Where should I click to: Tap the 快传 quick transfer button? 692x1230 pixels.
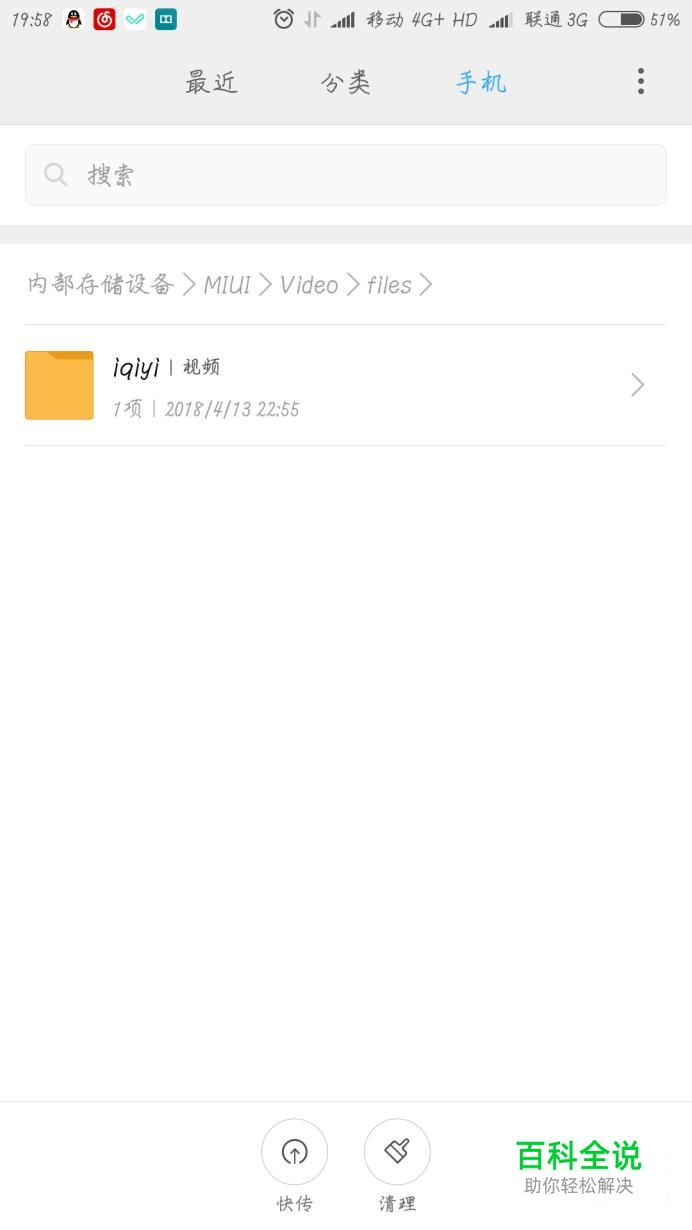pos(294,1166)
